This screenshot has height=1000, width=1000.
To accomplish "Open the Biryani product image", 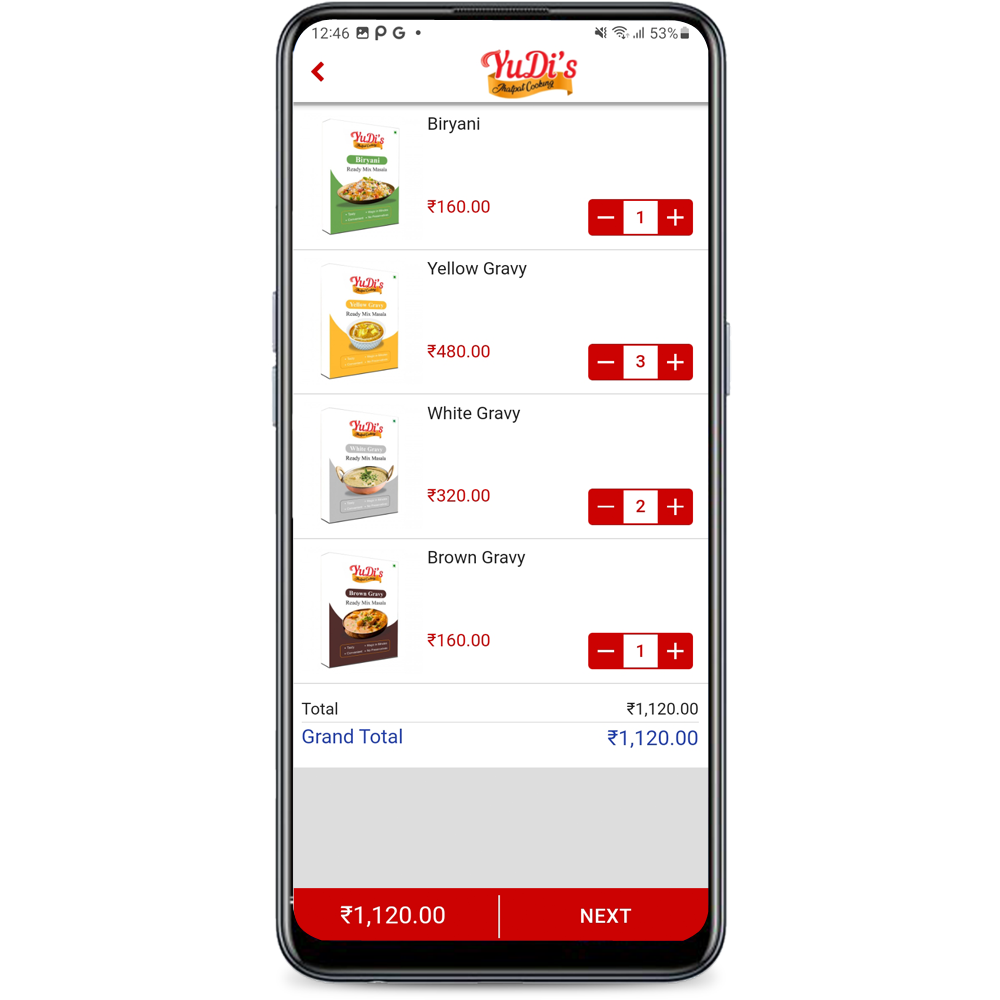I will [x=360, y=177].
